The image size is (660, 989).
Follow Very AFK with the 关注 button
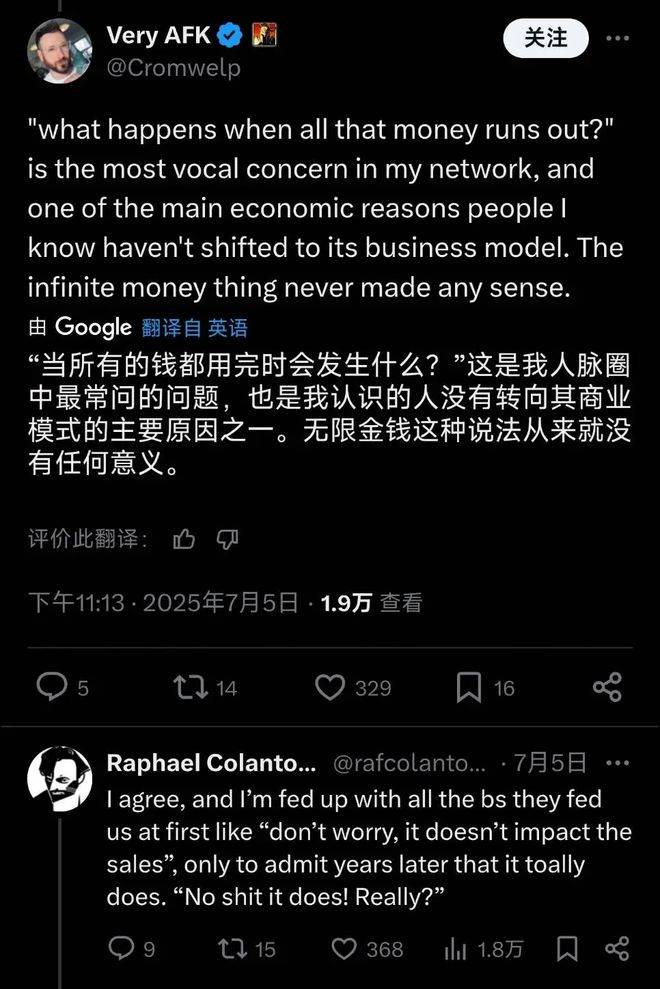pos(545,39)
